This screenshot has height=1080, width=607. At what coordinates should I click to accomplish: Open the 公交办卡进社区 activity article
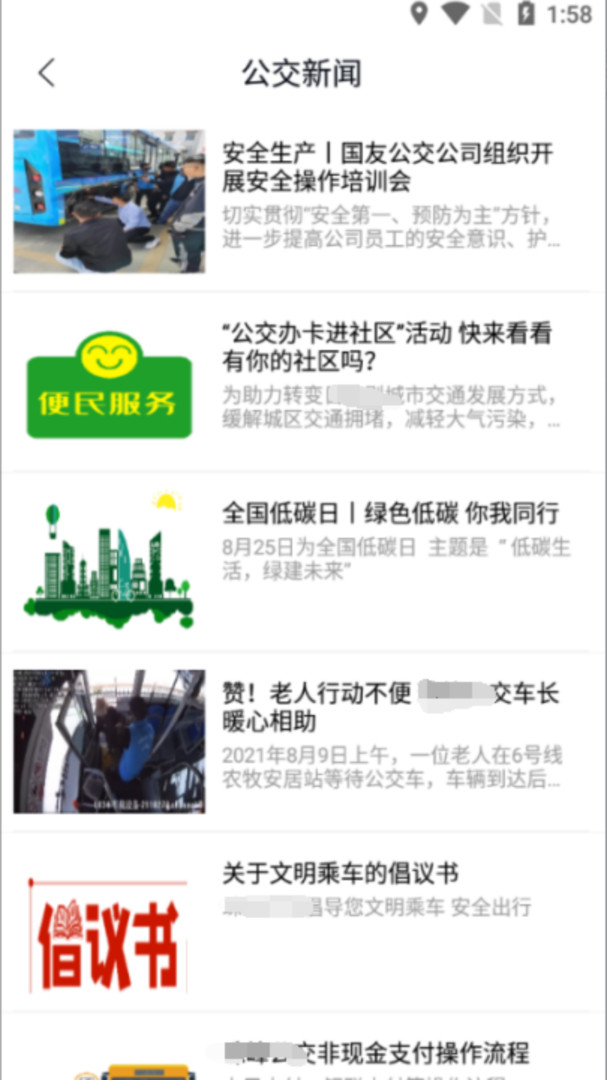pyautogui.click(x=387, y=347)
